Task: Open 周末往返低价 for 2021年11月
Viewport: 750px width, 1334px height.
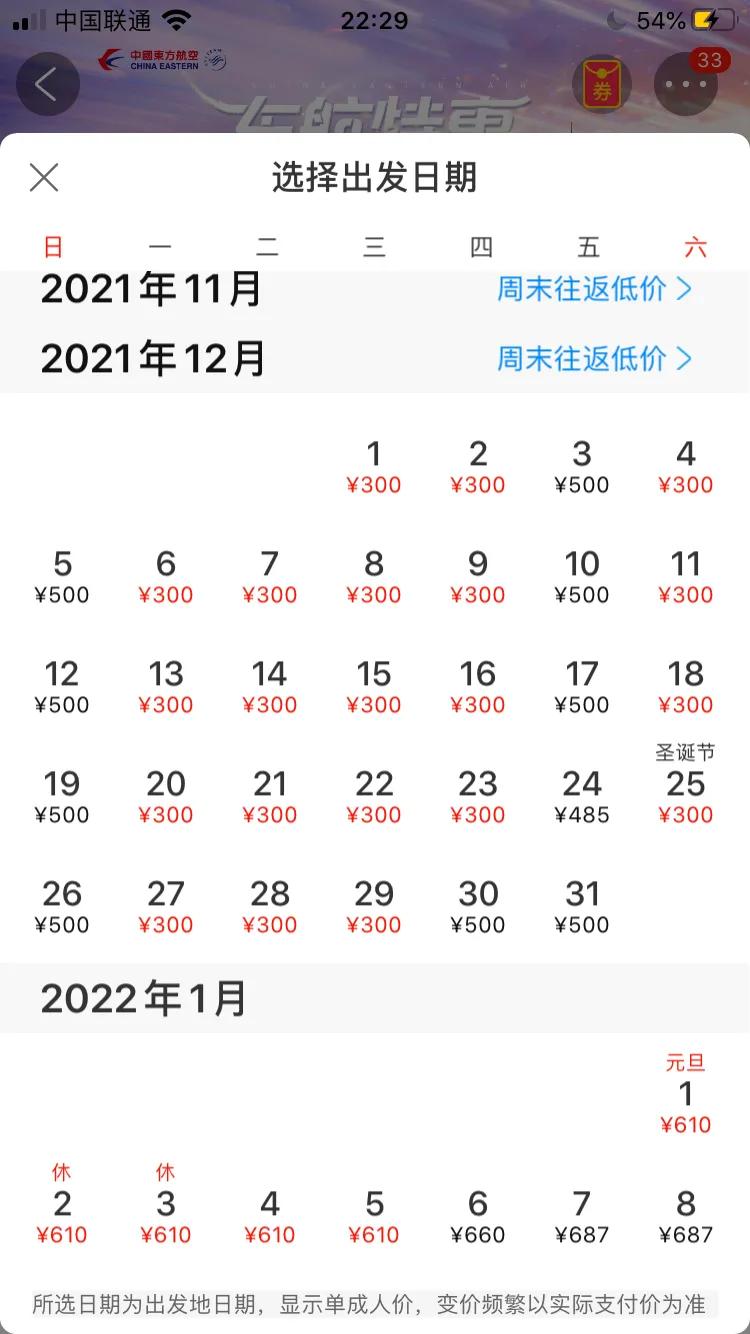Action: (594, 289)
